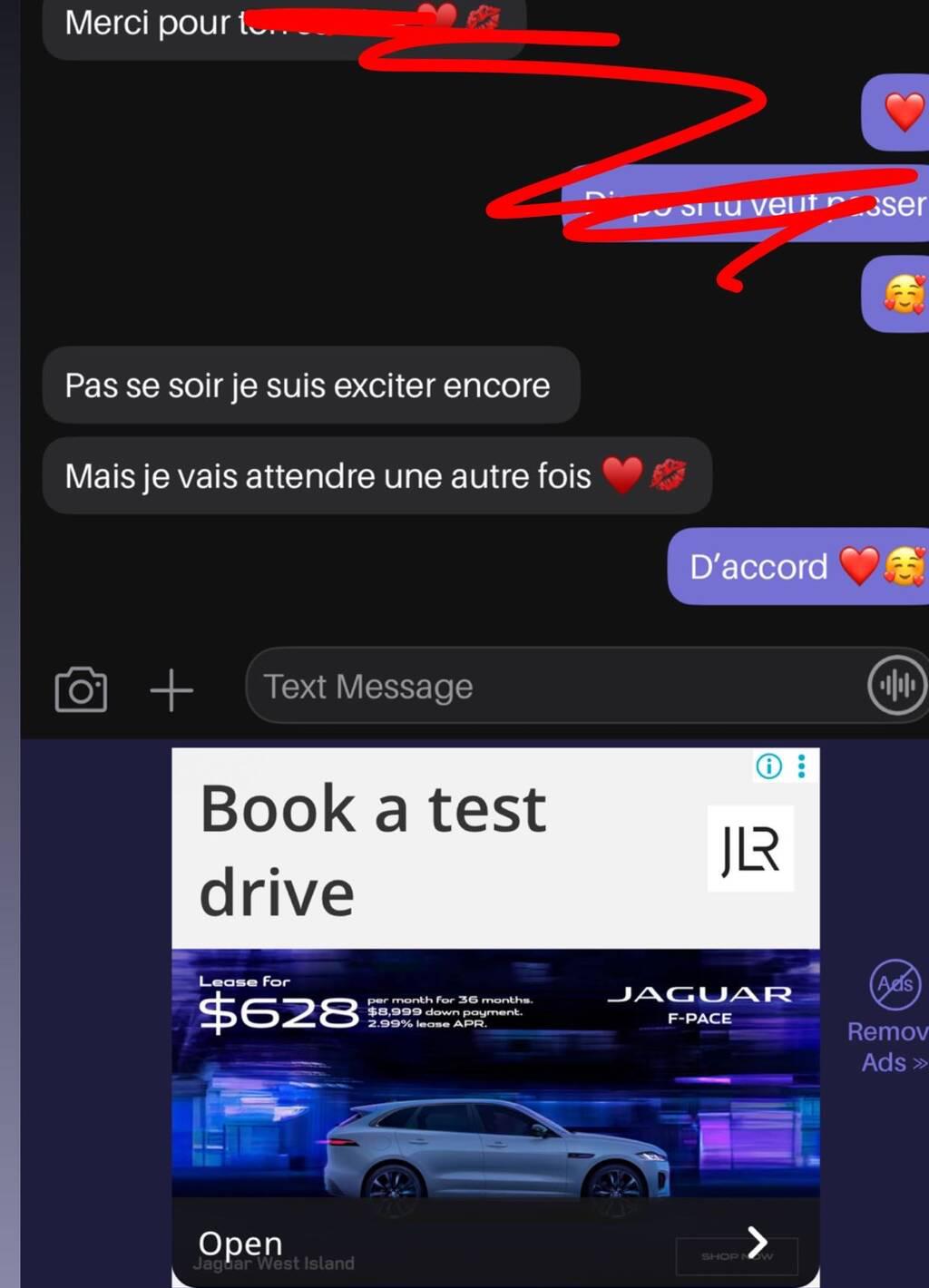Open the ad options three-dot menu
This screenshot has height=1288, width=929.
pos(802,766)
